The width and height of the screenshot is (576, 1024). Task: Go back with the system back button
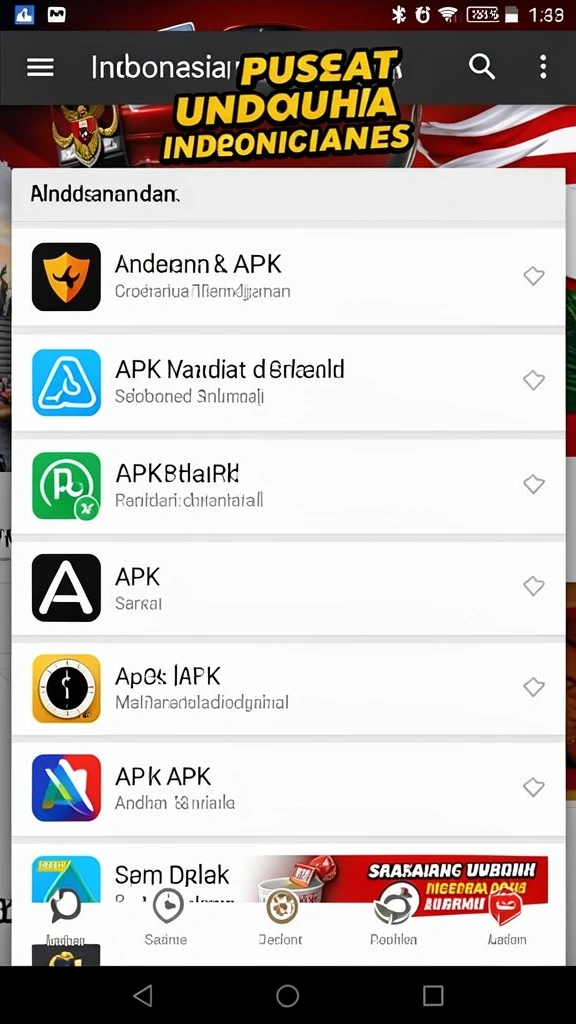tap(142, 996)
